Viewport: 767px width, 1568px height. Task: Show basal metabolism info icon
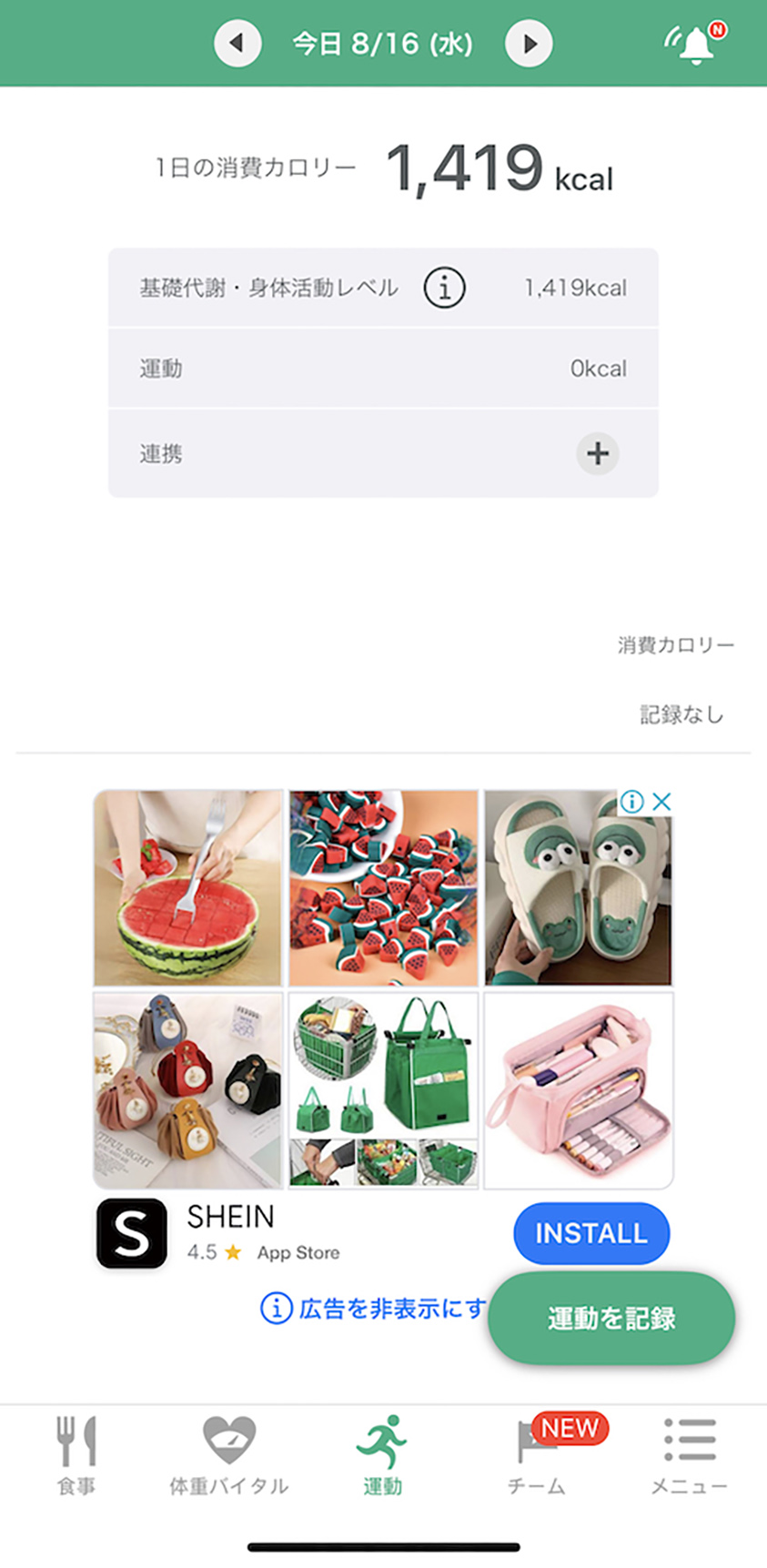444,288
